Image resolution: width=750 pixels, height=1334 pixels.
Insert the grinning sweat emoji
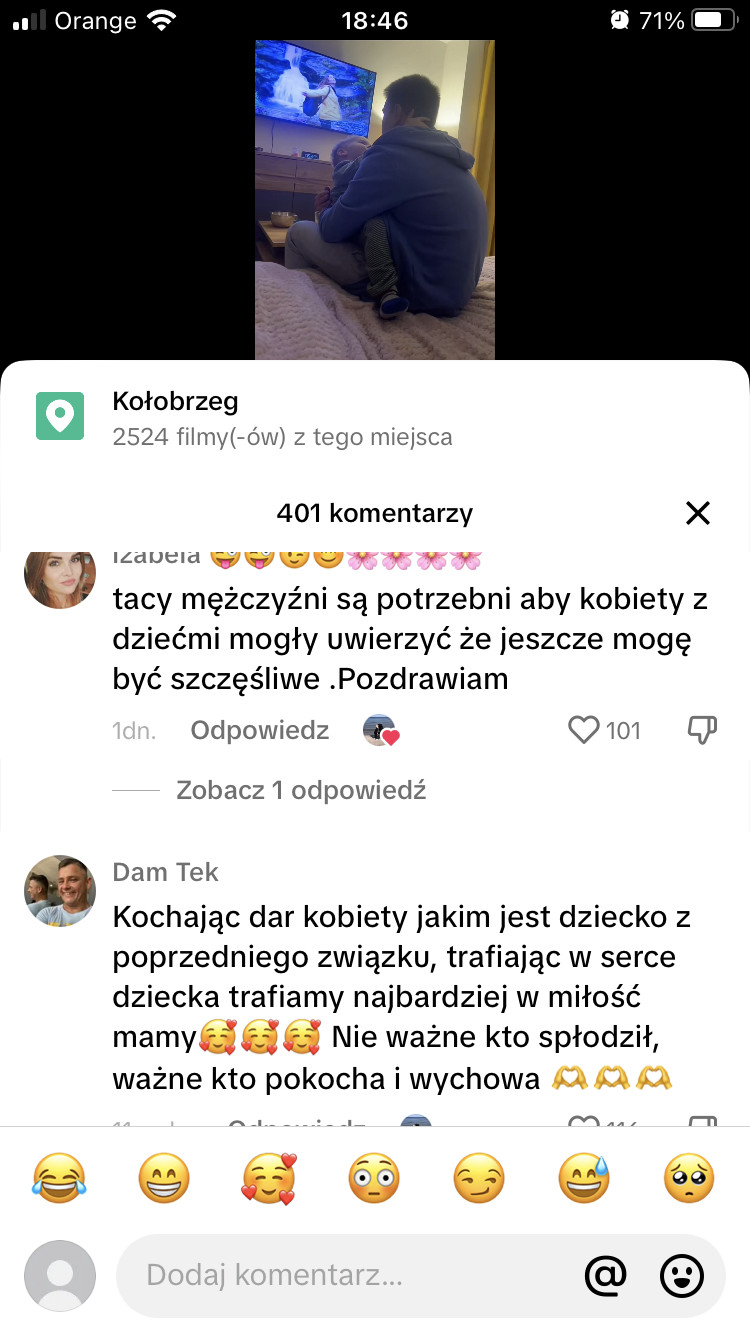point(585,1176)
